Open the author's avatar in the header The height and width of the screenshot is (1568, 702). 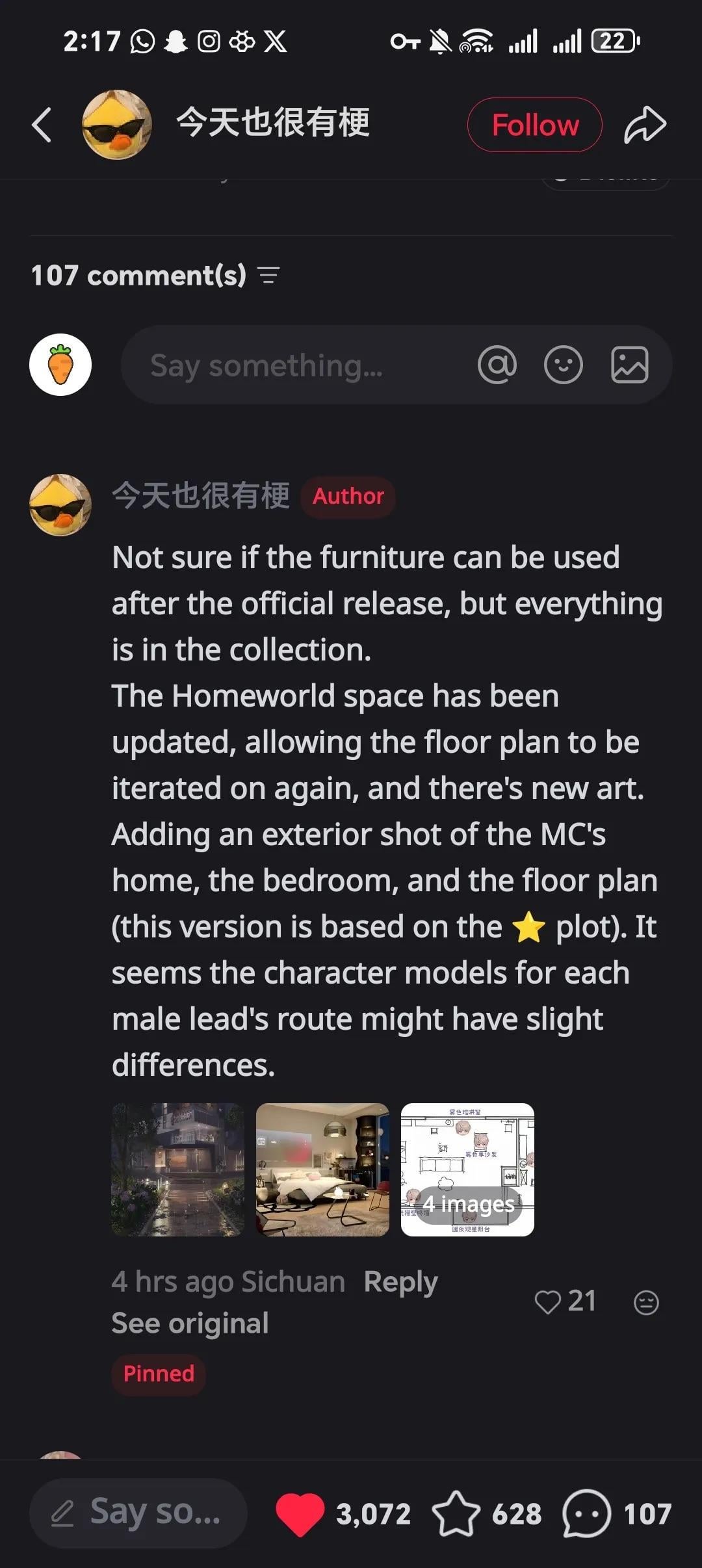click(117, 125)
